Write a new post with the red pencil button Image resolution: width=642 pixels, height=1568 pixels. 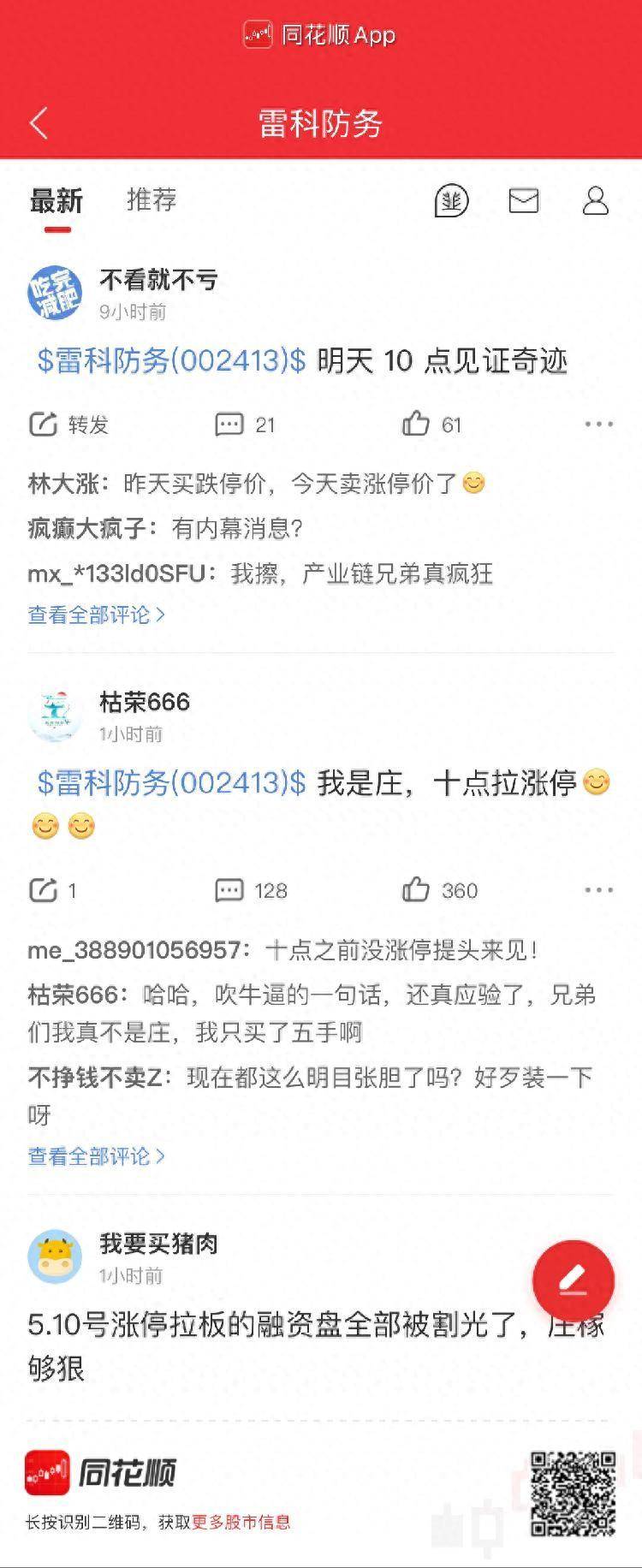coord(573,1280)
